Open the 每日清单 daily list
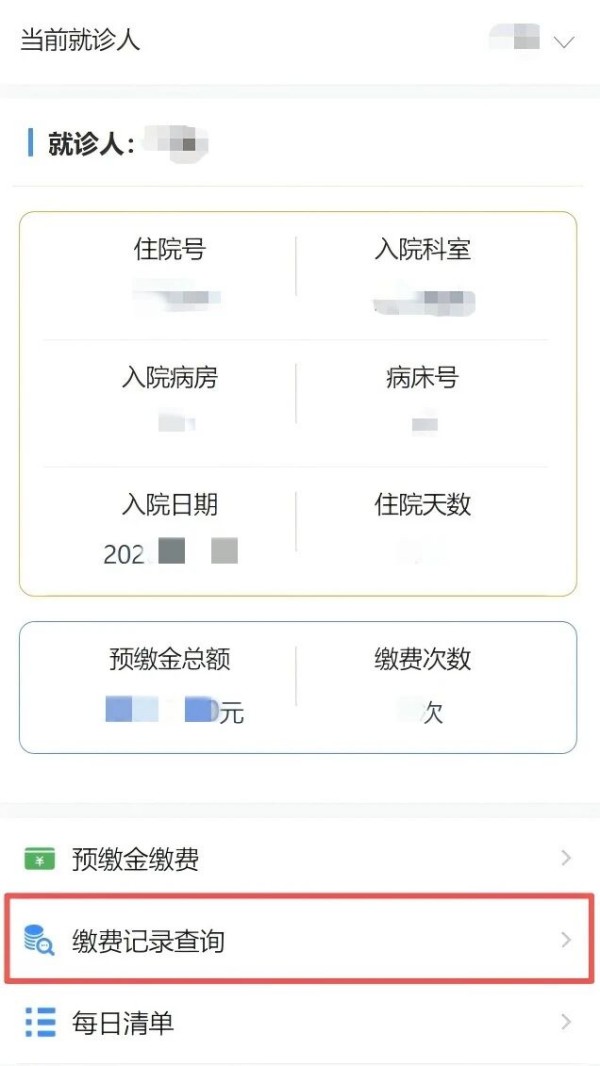This screenshot has height=1066, width=600. coord(300,1022)
